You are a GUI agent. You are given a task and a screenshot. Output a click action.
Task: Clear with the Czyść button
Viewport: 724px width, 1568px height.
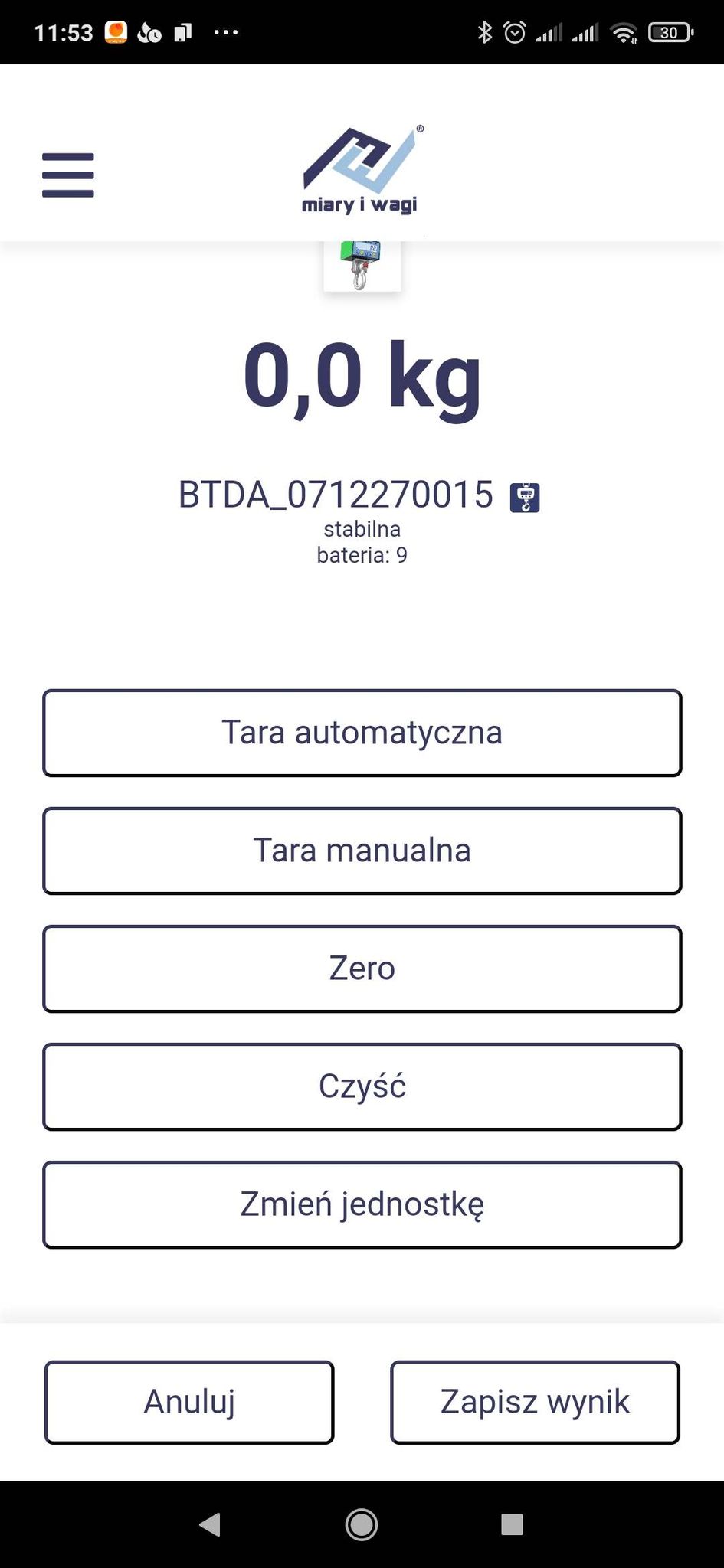coord(362,1086)
